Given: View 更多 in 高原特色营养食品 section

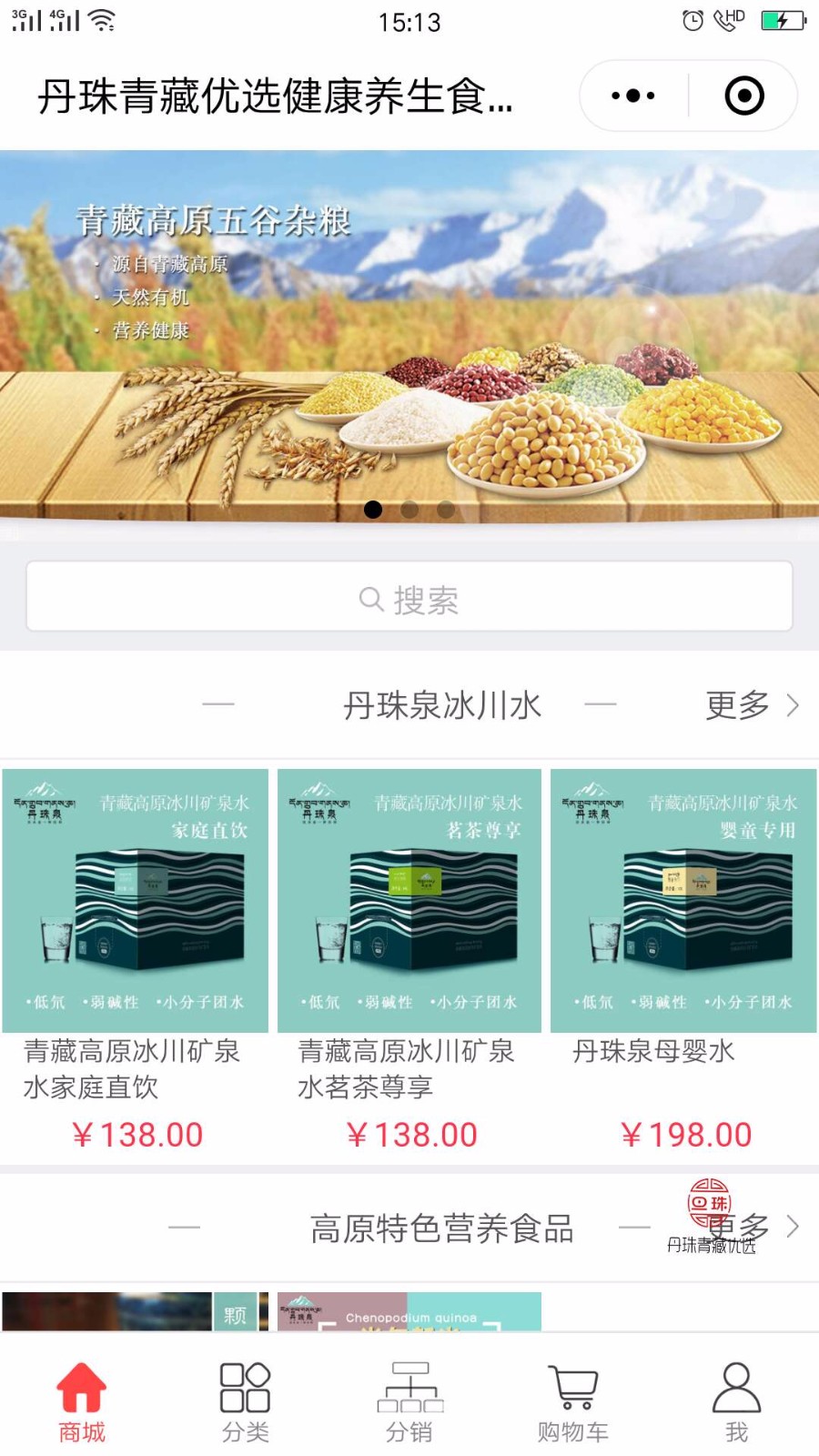Looking at the screenshot, I should click(753, 1228).
